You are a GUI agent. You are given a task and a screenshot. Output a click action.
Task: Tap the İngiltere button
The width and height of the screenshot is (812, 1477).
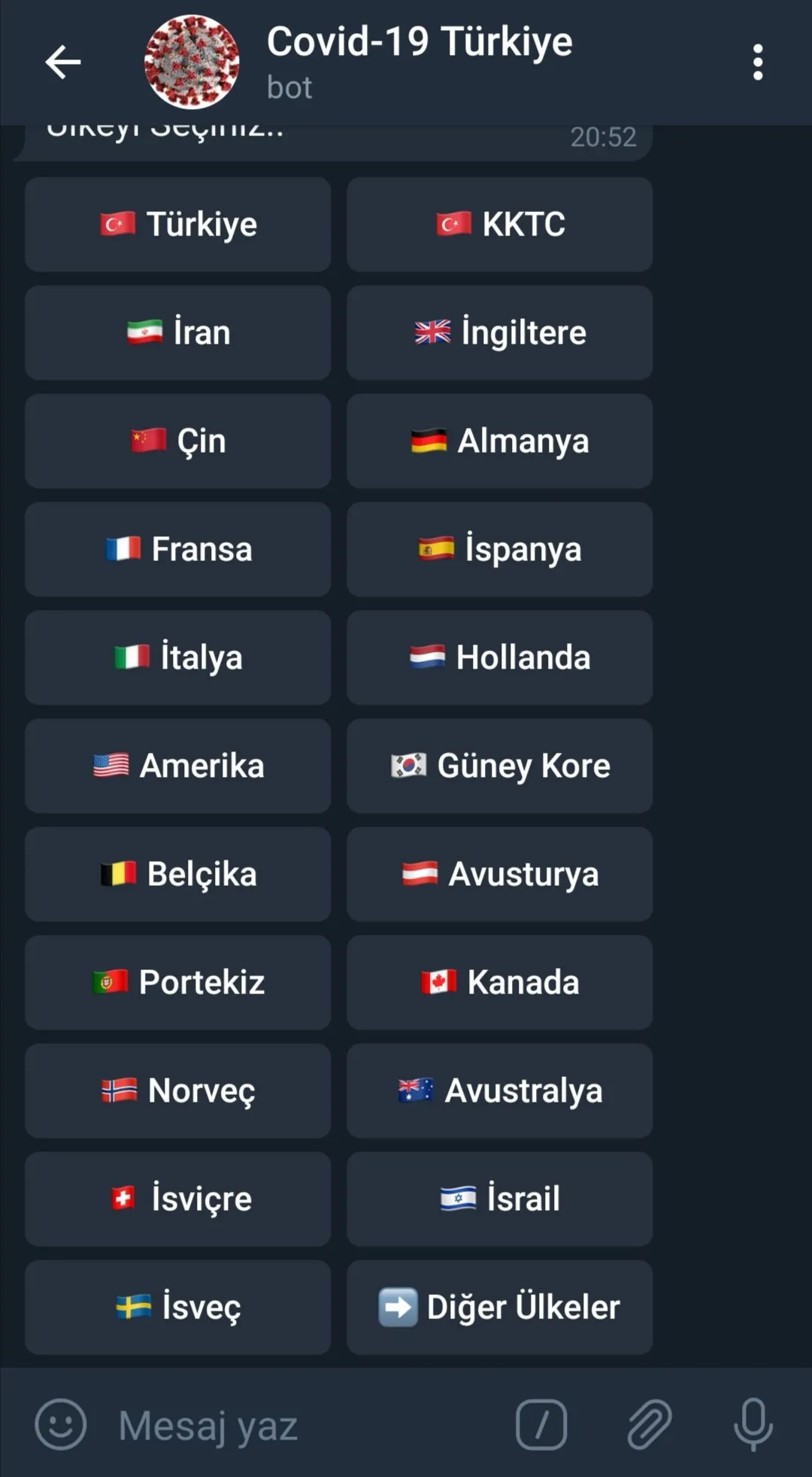coord(499,332)
